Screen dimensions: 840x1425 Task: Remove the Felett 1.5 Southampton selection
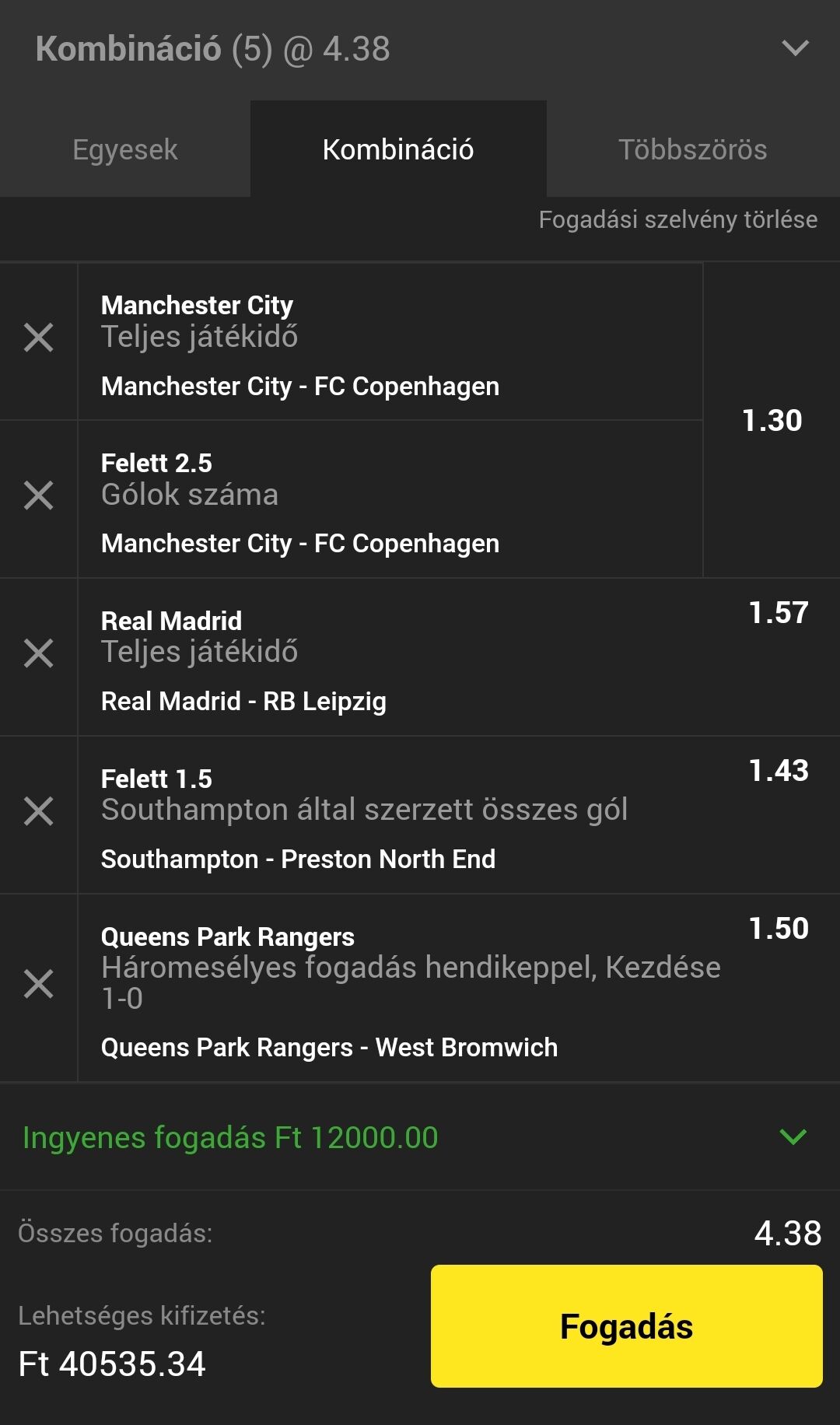pyautogui.click(x=38, y=811)
